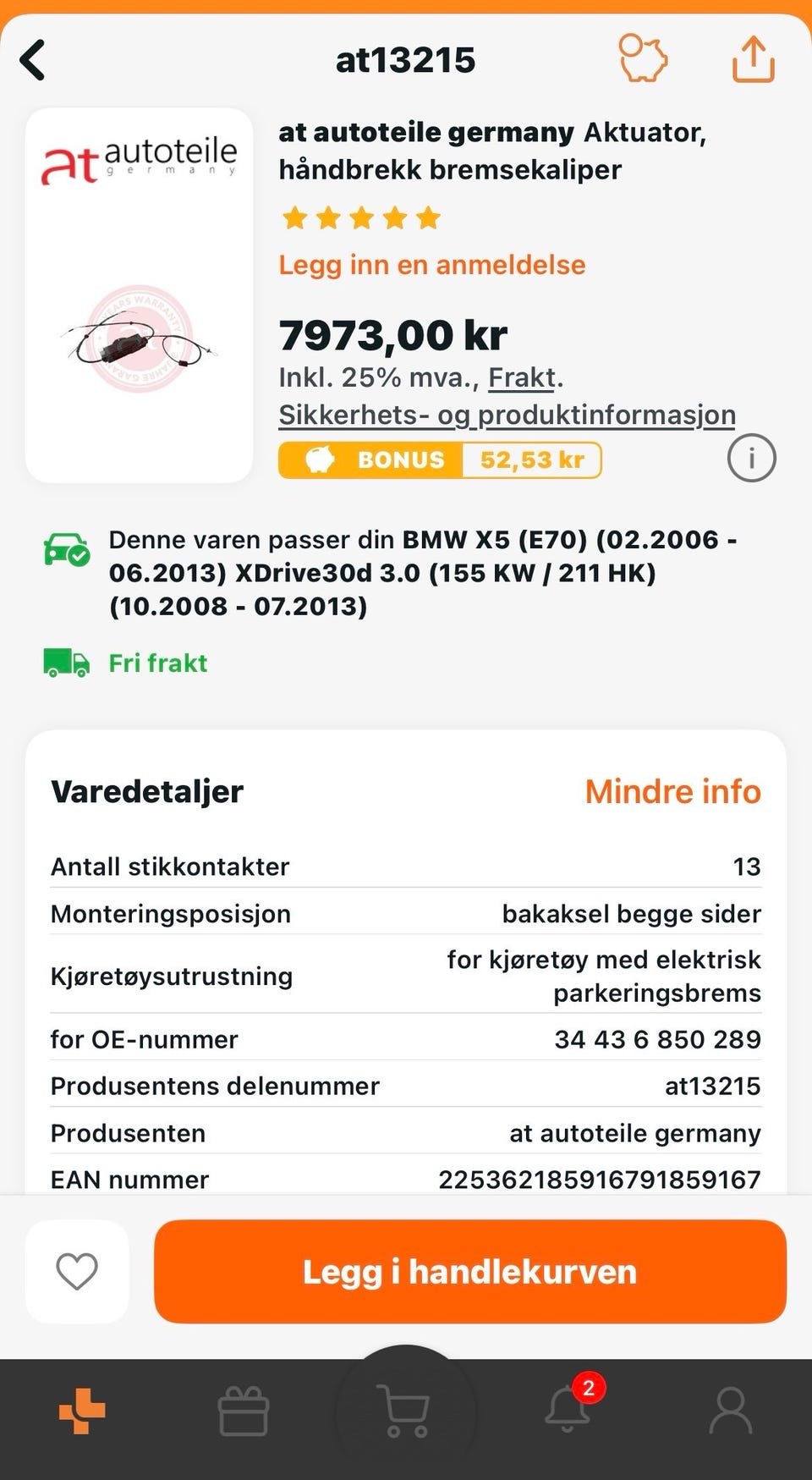This screenshot has height=1480, width=812.
Task: Open your account via the profile icon
Action: (731, 1409)
